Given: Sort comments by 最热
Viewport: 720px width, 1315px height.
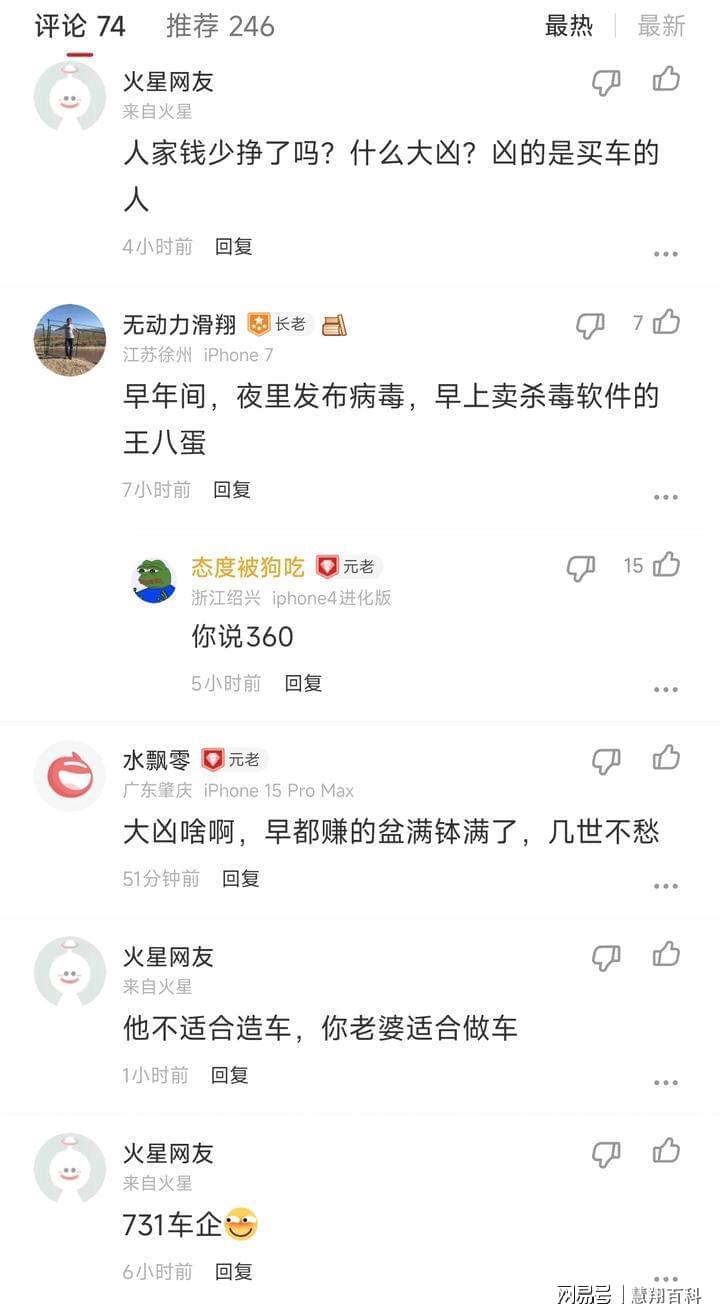Looking at the screenshot, I should coord(569,26).
